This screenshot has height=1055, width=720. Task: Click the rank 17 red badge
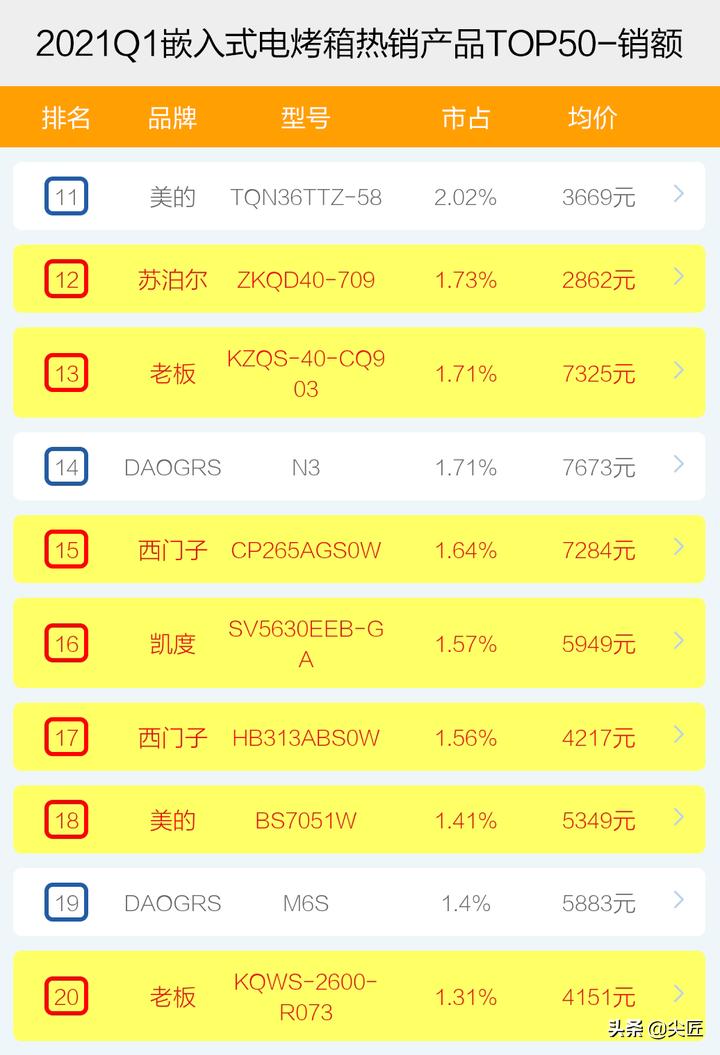click(66, 737)
